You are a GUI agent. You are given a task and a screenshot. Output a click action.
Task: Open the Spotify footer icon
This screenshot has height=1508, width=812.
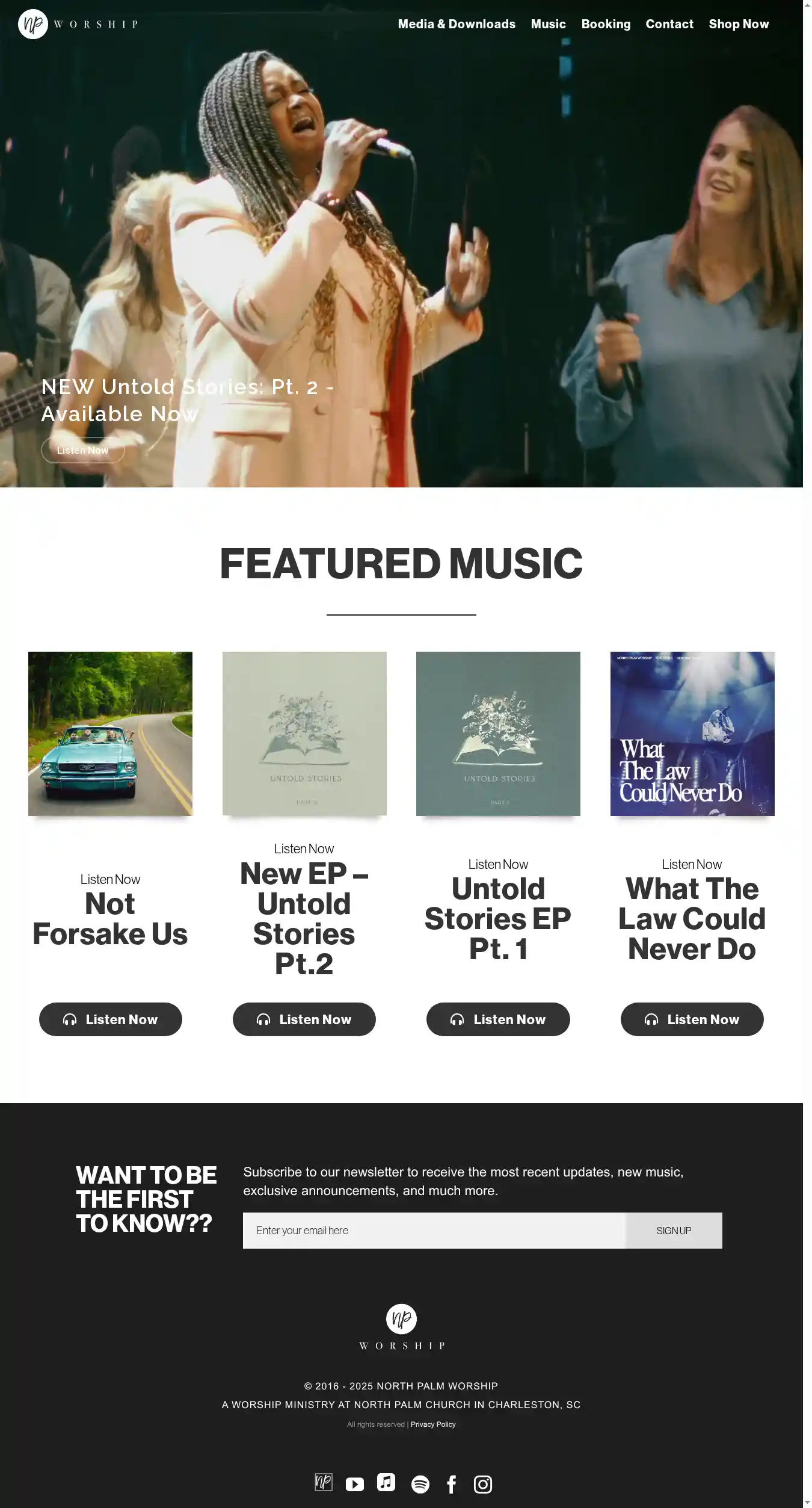tap(420, 1485)
